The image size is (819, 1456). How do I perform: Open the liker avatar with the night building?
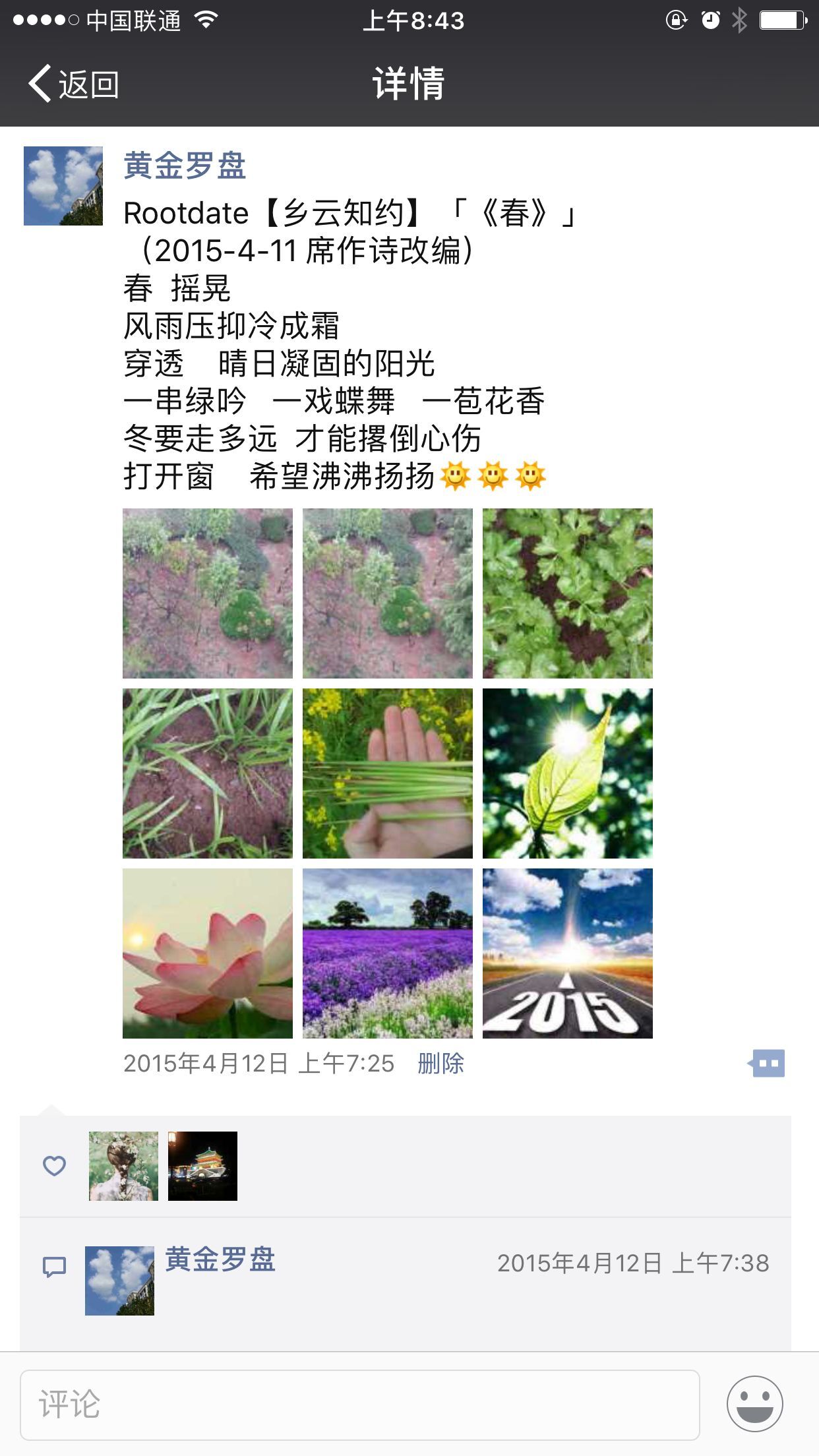pos(202,1166)
